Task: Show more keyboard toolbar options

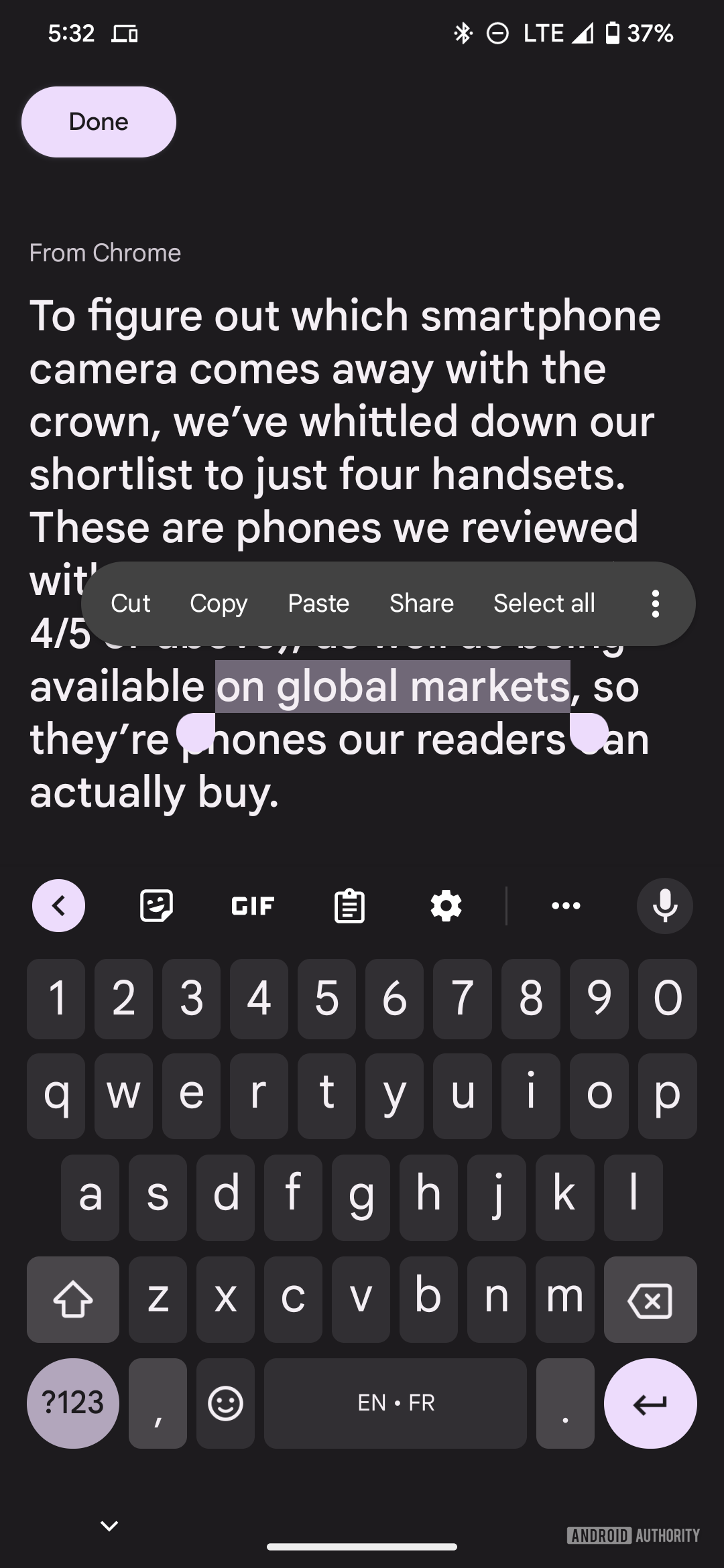Action: [566, 906]
